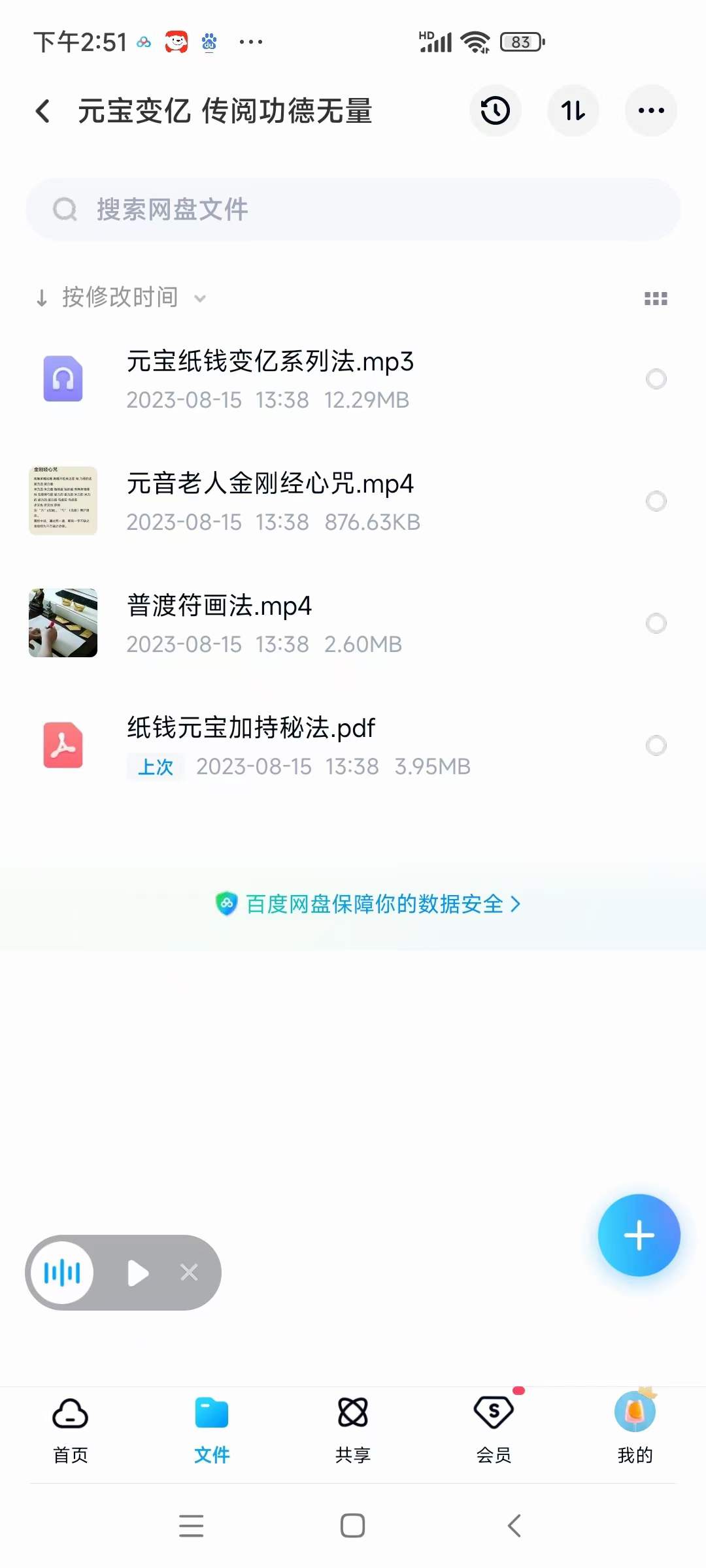The height and width of the screenshot is (1568, 706).
Task: Click the sort order icon in header
Action: click(x=573, y=111)
